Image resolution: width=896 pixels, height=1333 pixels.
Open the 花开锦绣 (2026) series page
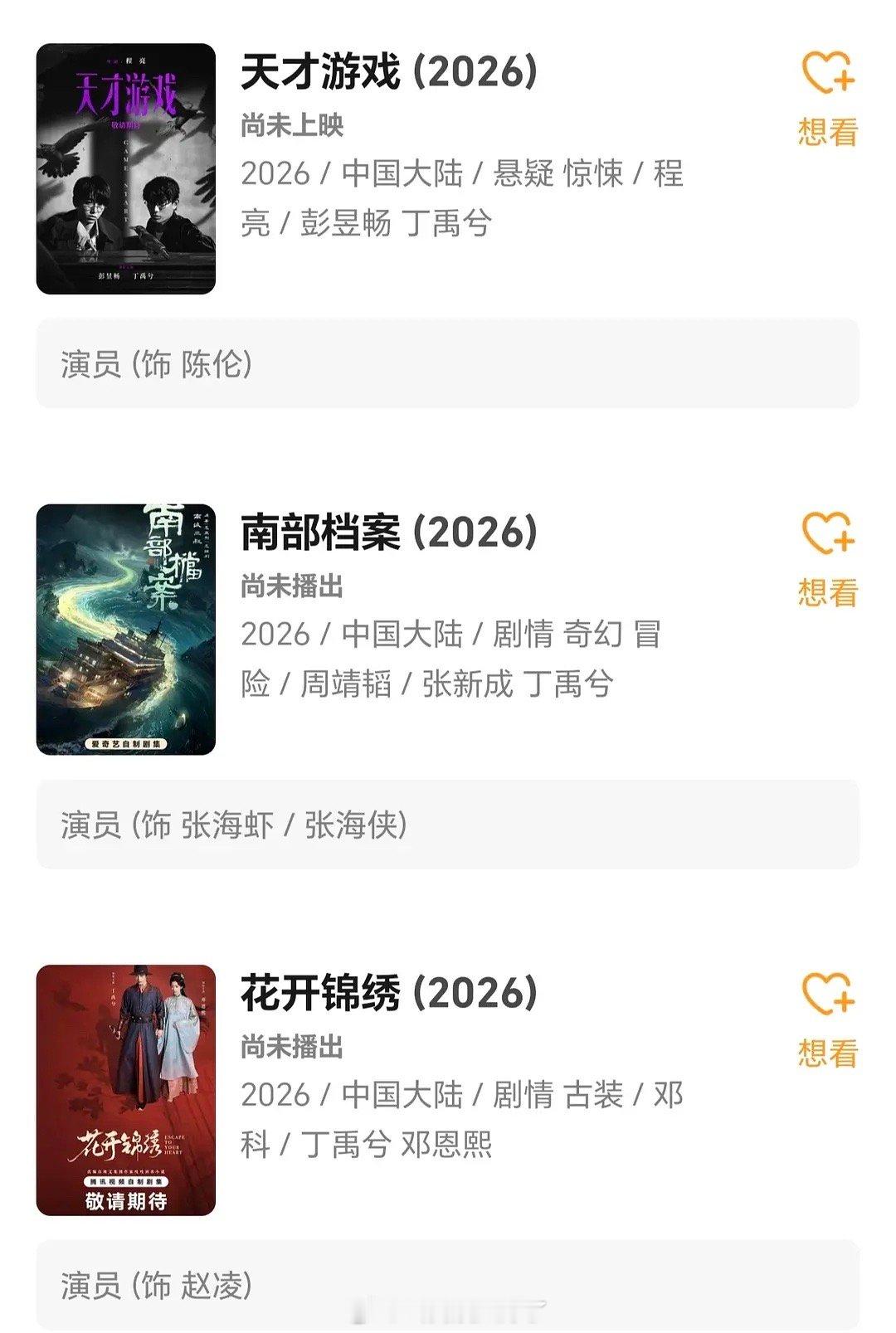[x=388, y=993]
